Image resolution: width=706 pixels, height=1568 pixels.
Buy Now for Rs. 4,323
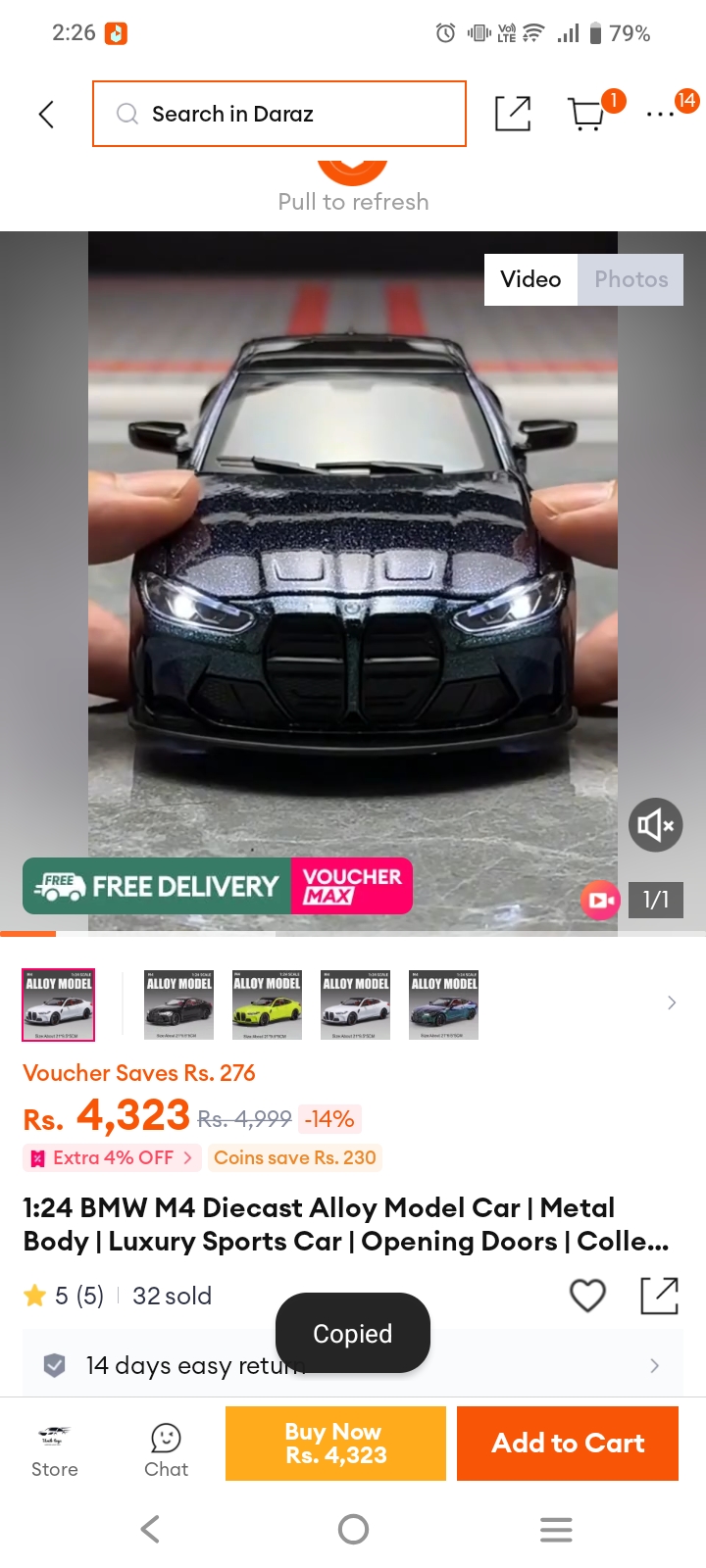click(335, 1444)
